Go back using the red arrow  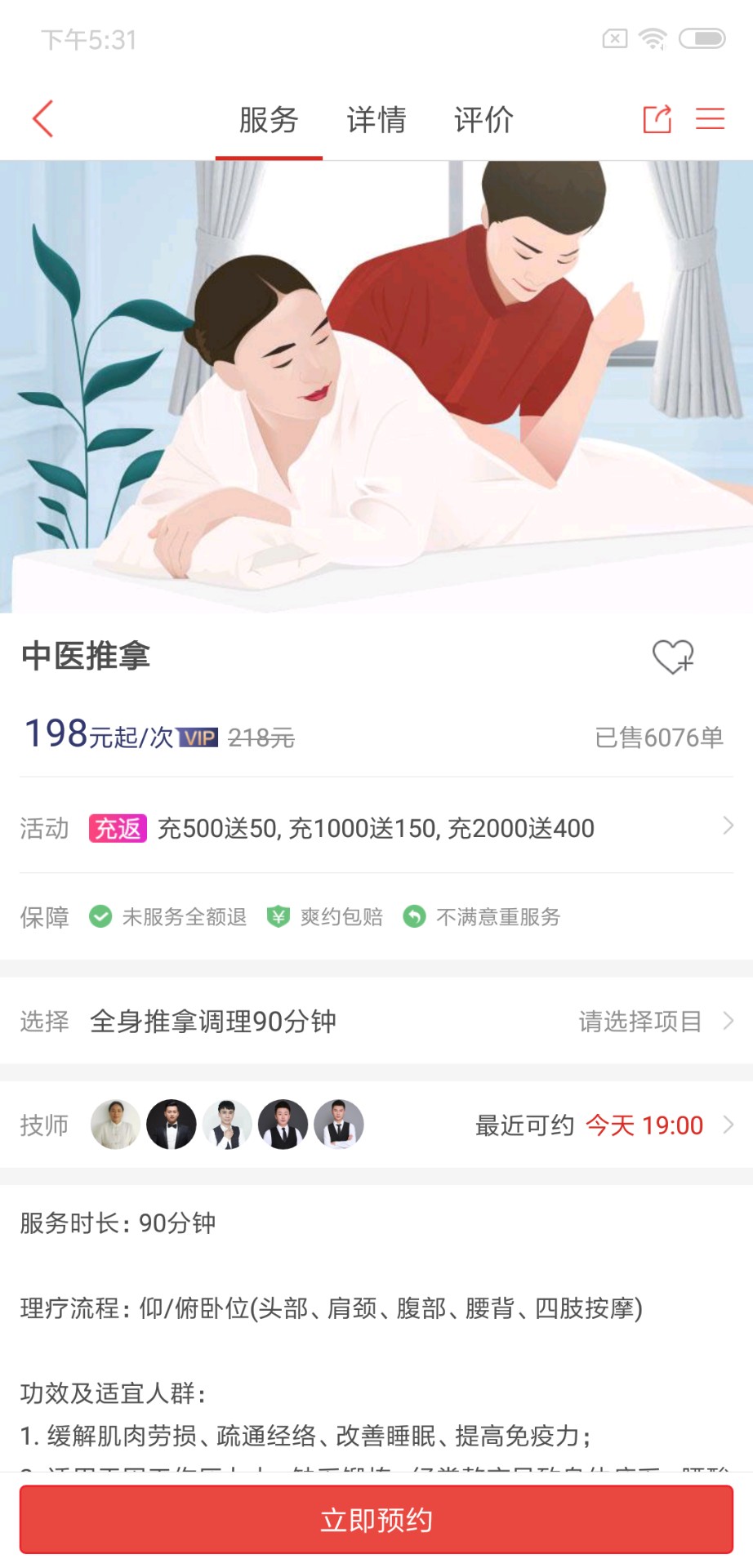pos(43,119)
